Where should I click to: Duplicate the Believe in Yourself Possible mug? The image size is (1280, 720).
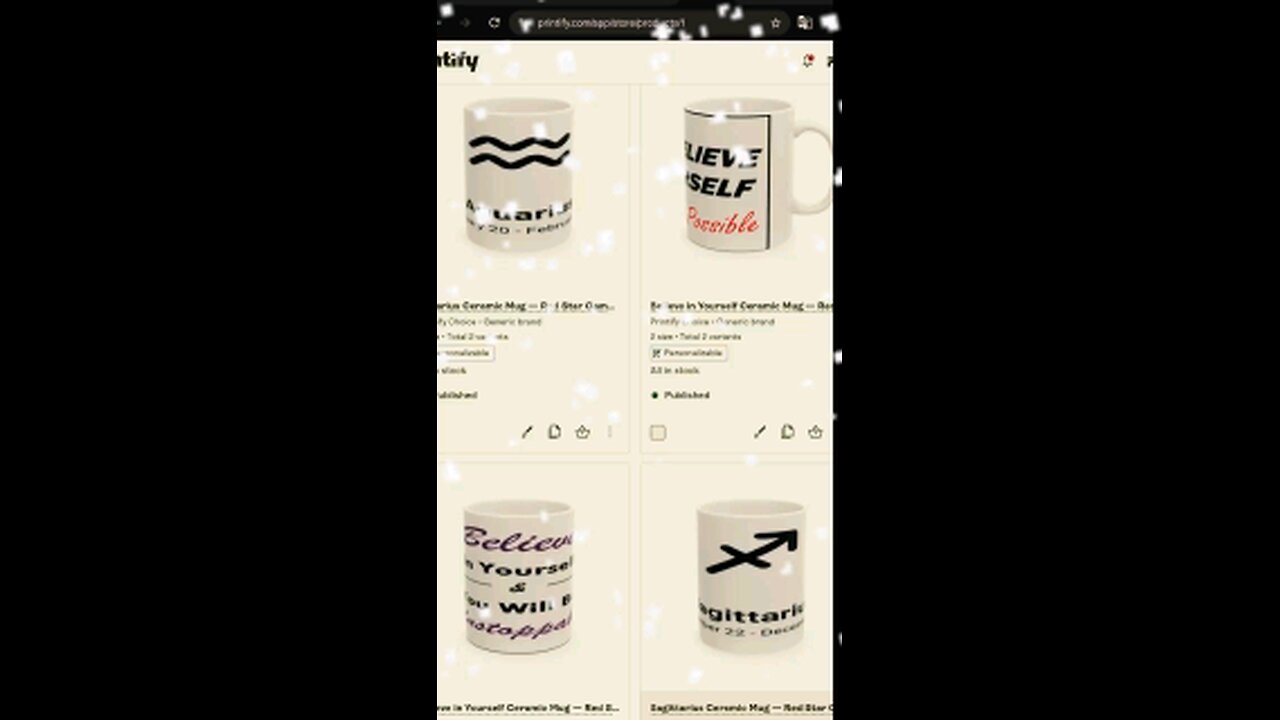pos(787,432)
